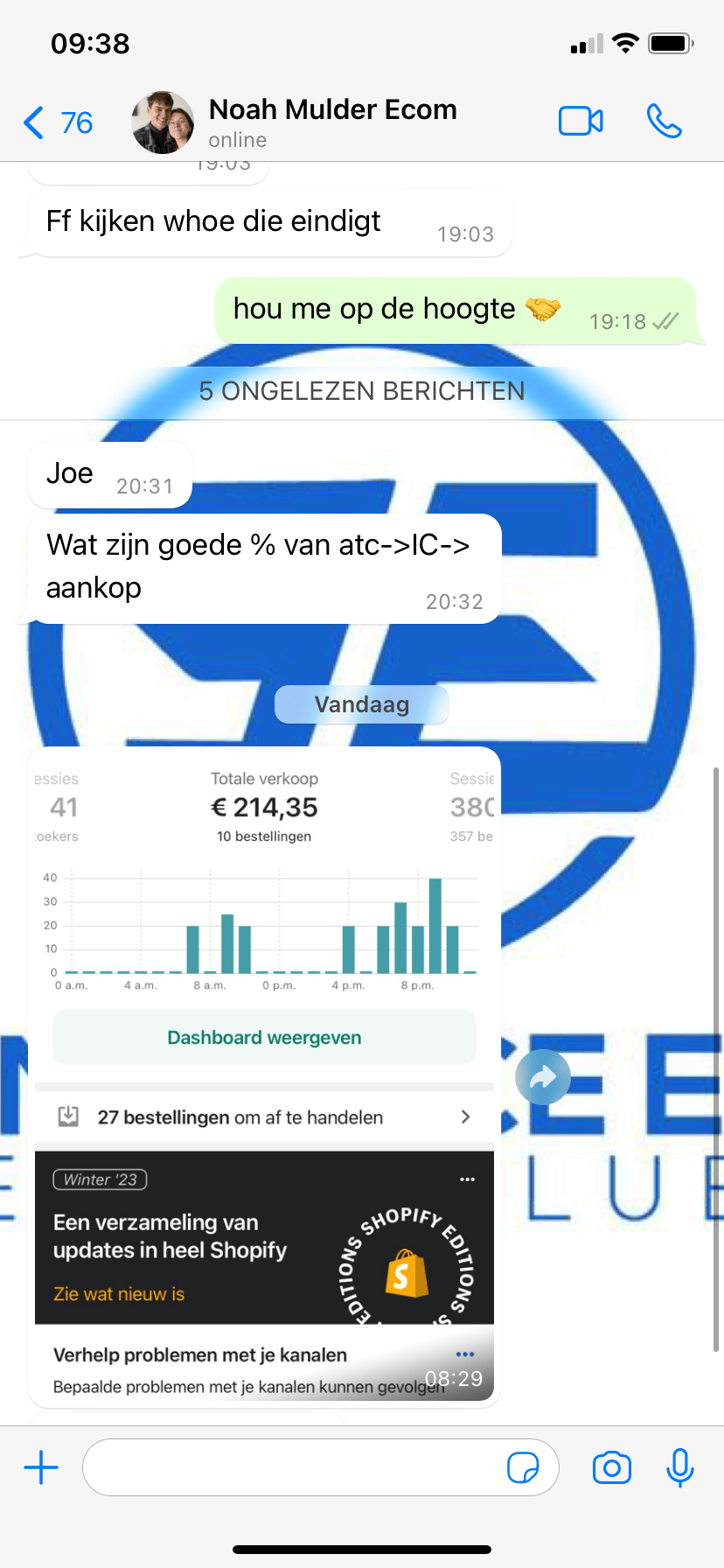Open the camera to take a photo
This screenshot has height=1568, width=724.
[x=612, y=1467]
